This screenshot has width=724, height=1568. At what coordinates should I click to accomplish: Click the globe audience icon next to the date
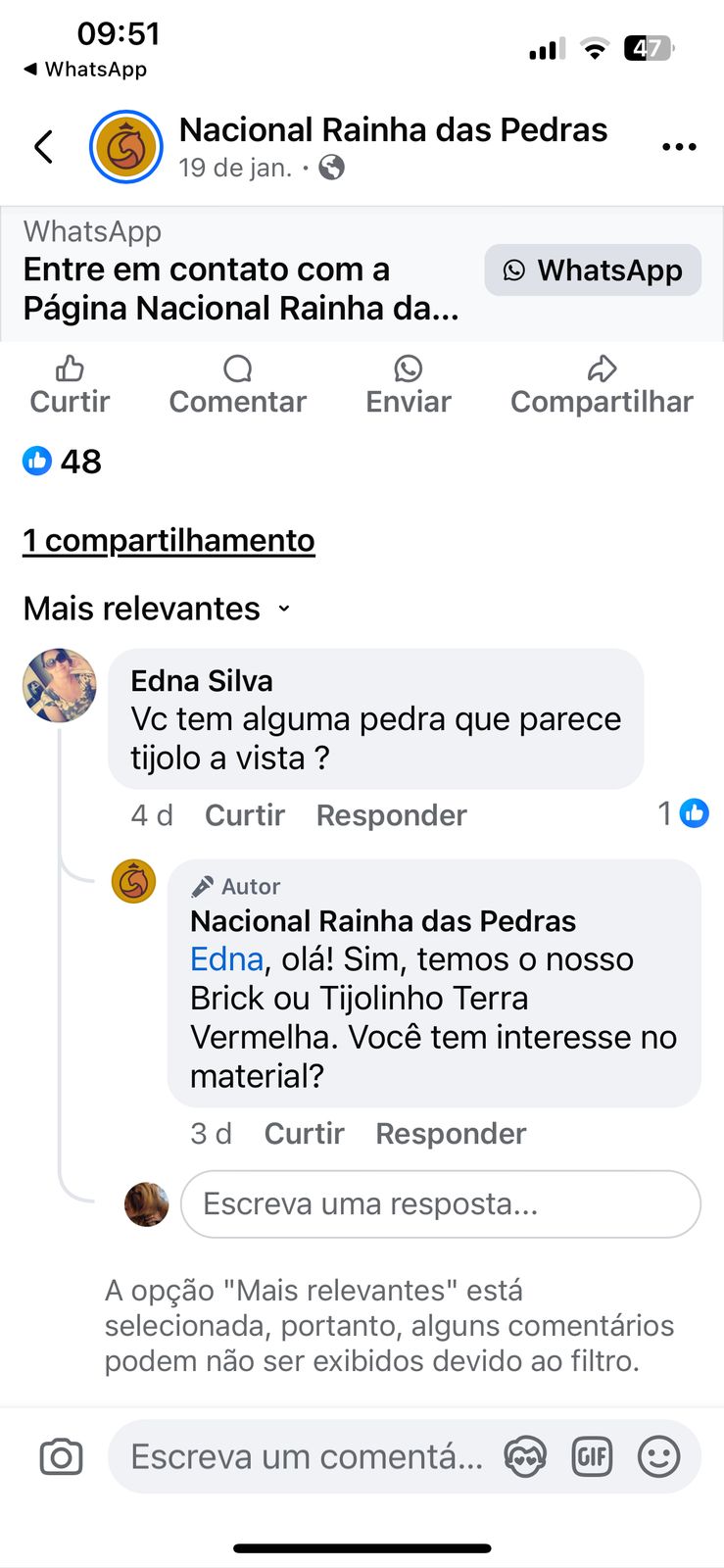330,168
